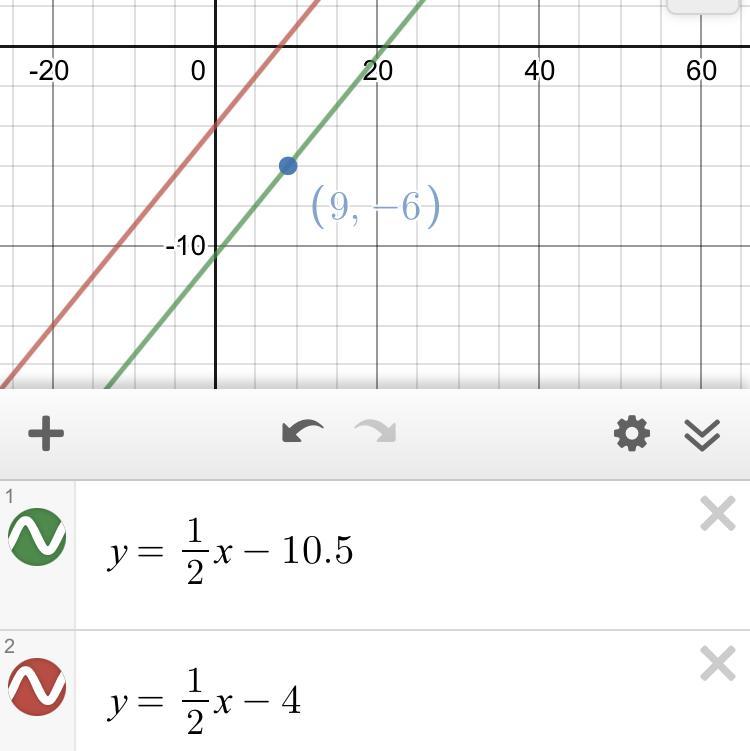Delete expression y = ½x − 4
This screenshot has width=750, height=751.
click(717, 664)
